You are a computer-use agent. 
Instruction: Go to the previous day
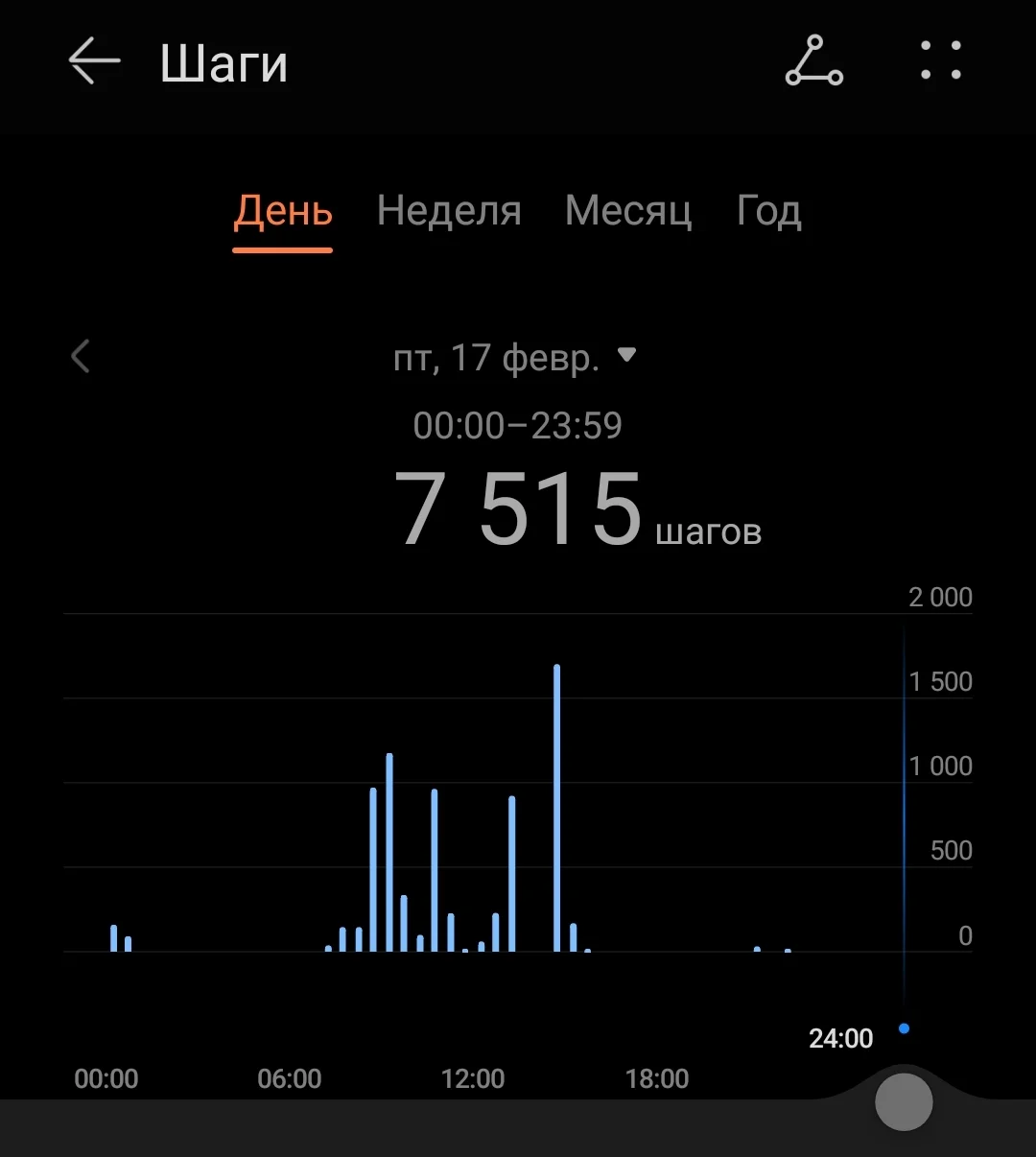tap(82, 357)
